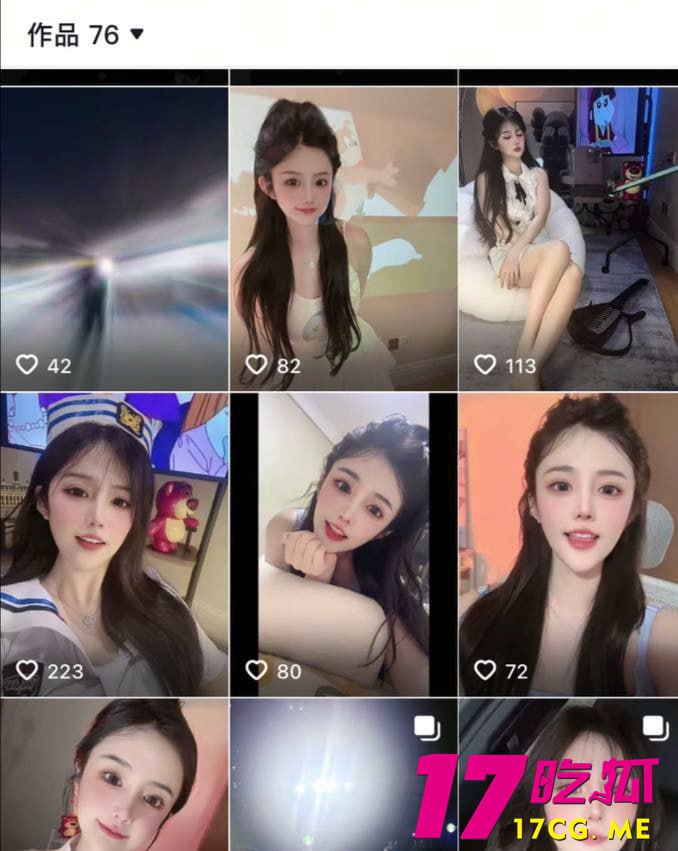Open the video with 72 likes

568,543
